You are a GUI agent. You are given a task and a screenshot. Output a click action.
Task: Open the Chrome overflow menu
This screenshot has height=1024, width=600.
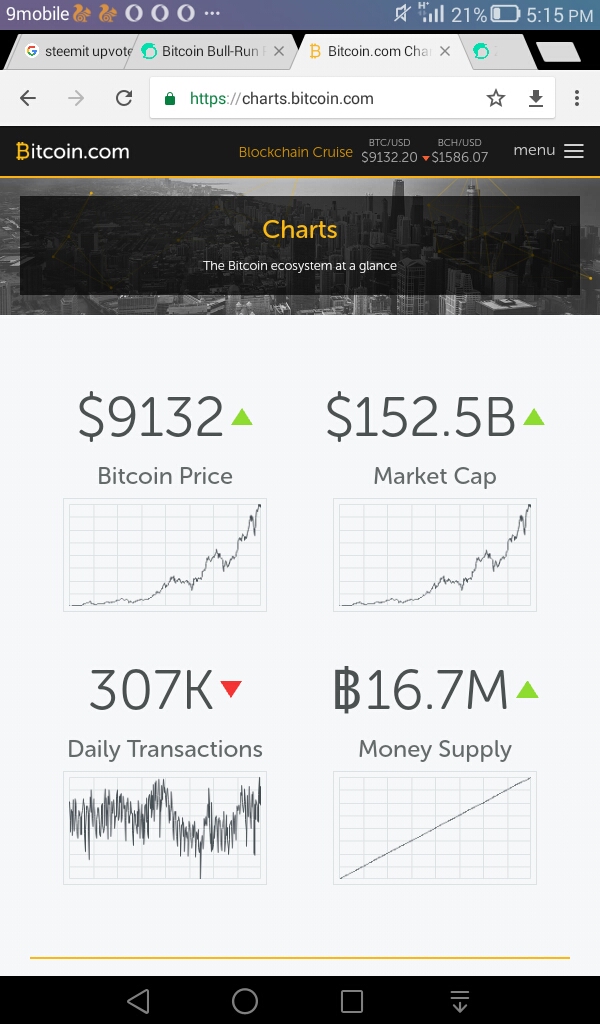pos(577,98)
